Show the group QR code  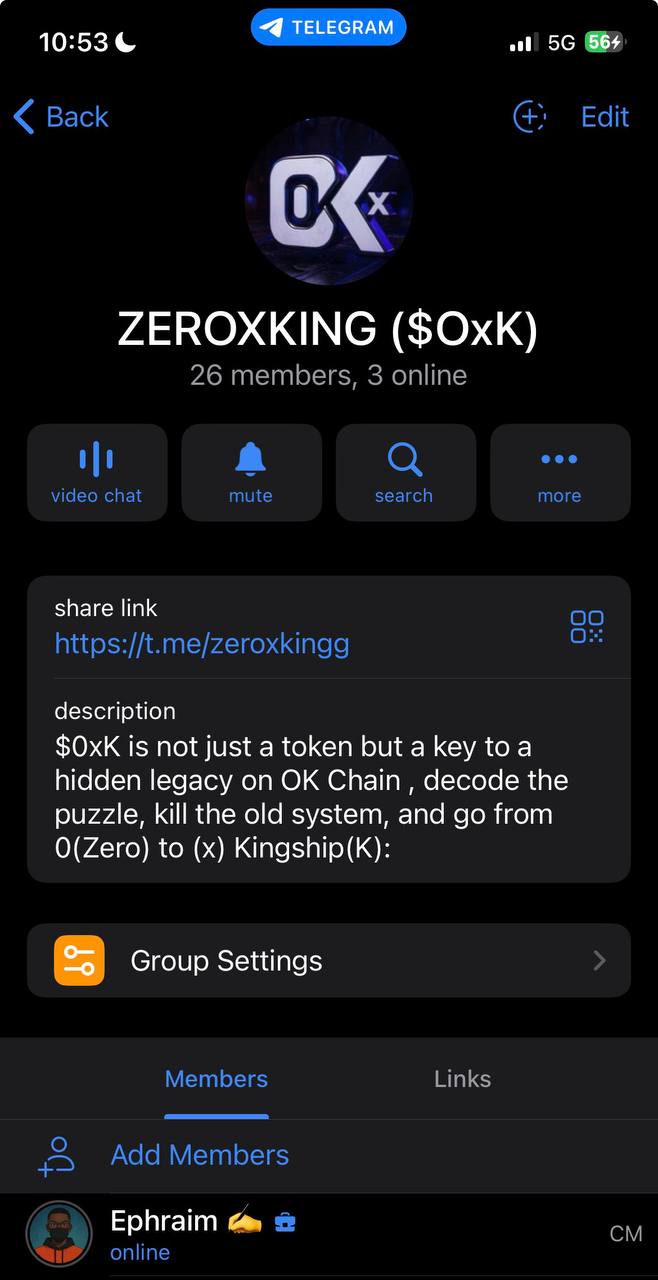(586, 627)
